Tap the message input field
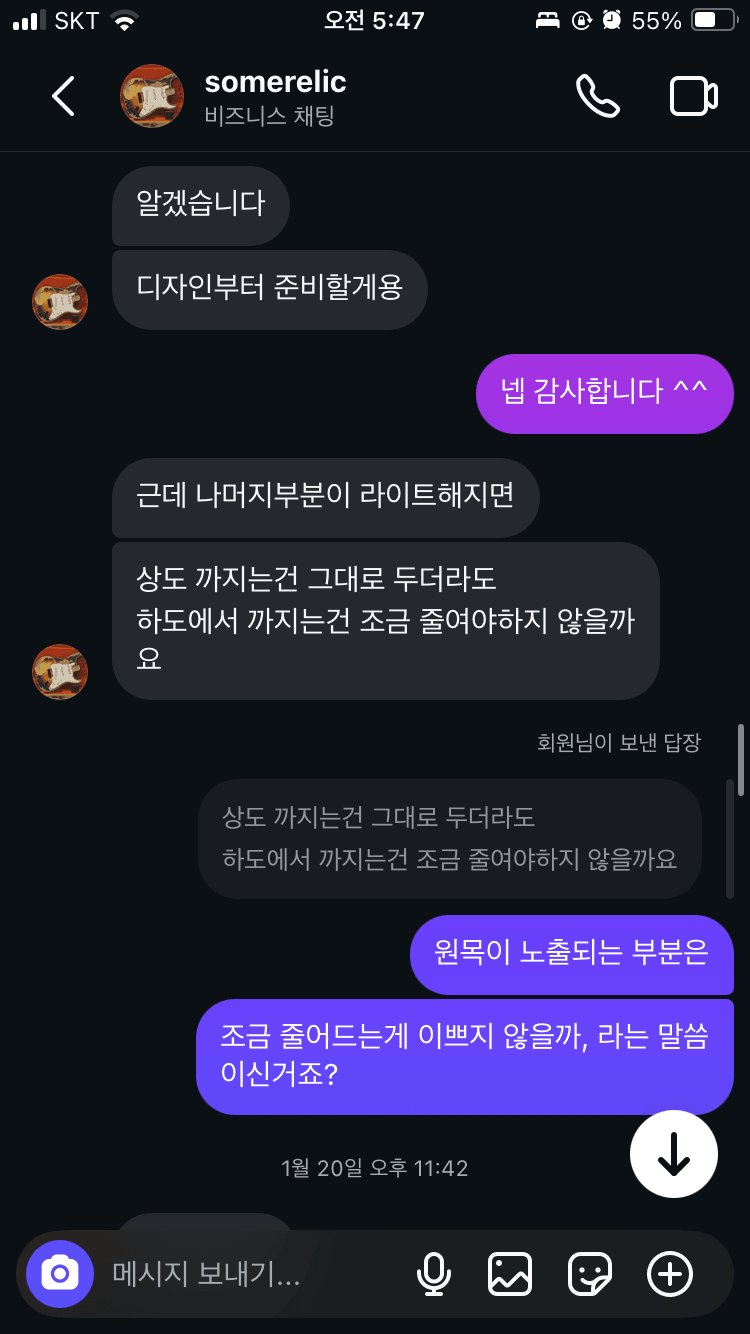Viewport: 750px width, 1334px height. click(240, 1274)
